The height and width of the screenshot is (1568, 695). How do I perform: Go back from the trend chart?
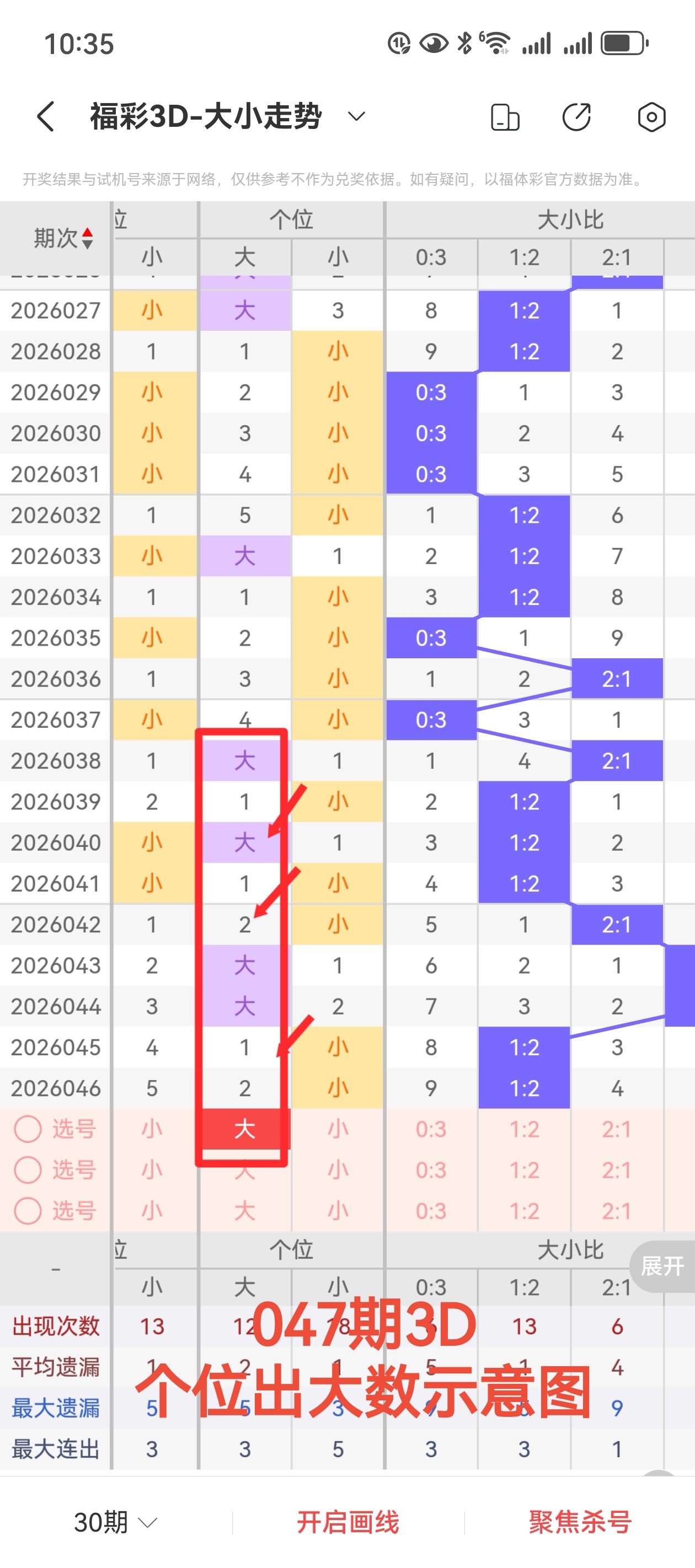[x=46, y=116]
